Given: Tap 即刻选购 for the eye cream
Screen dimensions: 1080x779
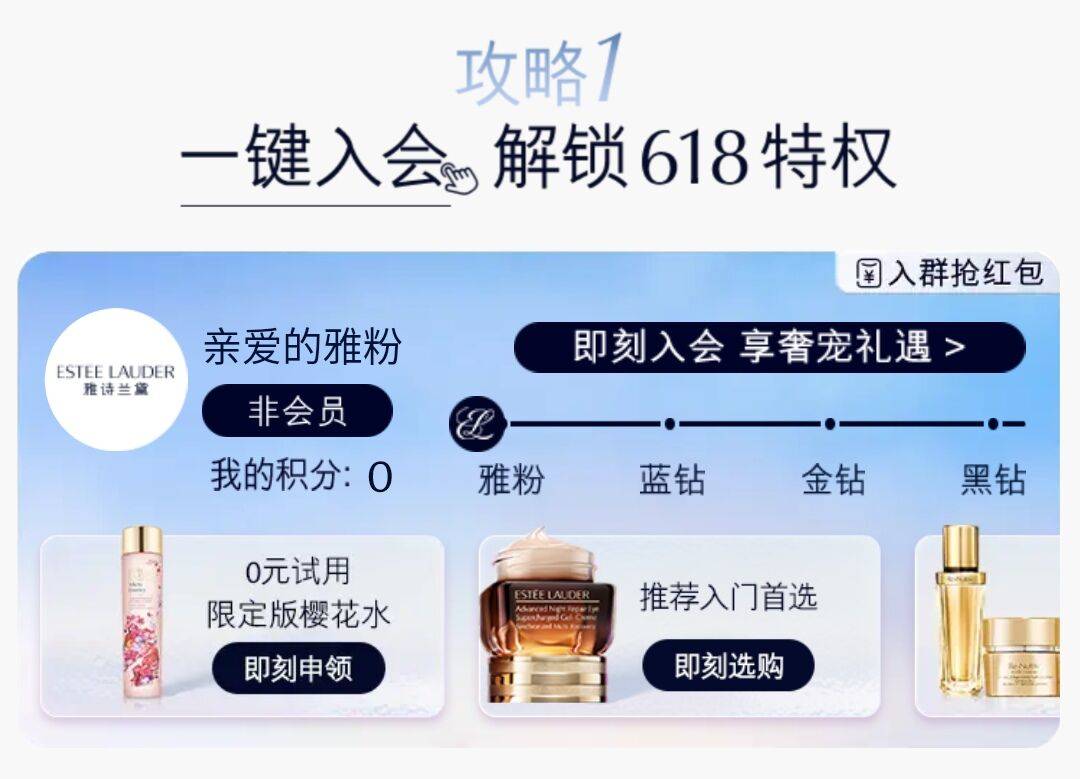Looking at the screenshot, I should pyautogui.click(x=729, y=665).
